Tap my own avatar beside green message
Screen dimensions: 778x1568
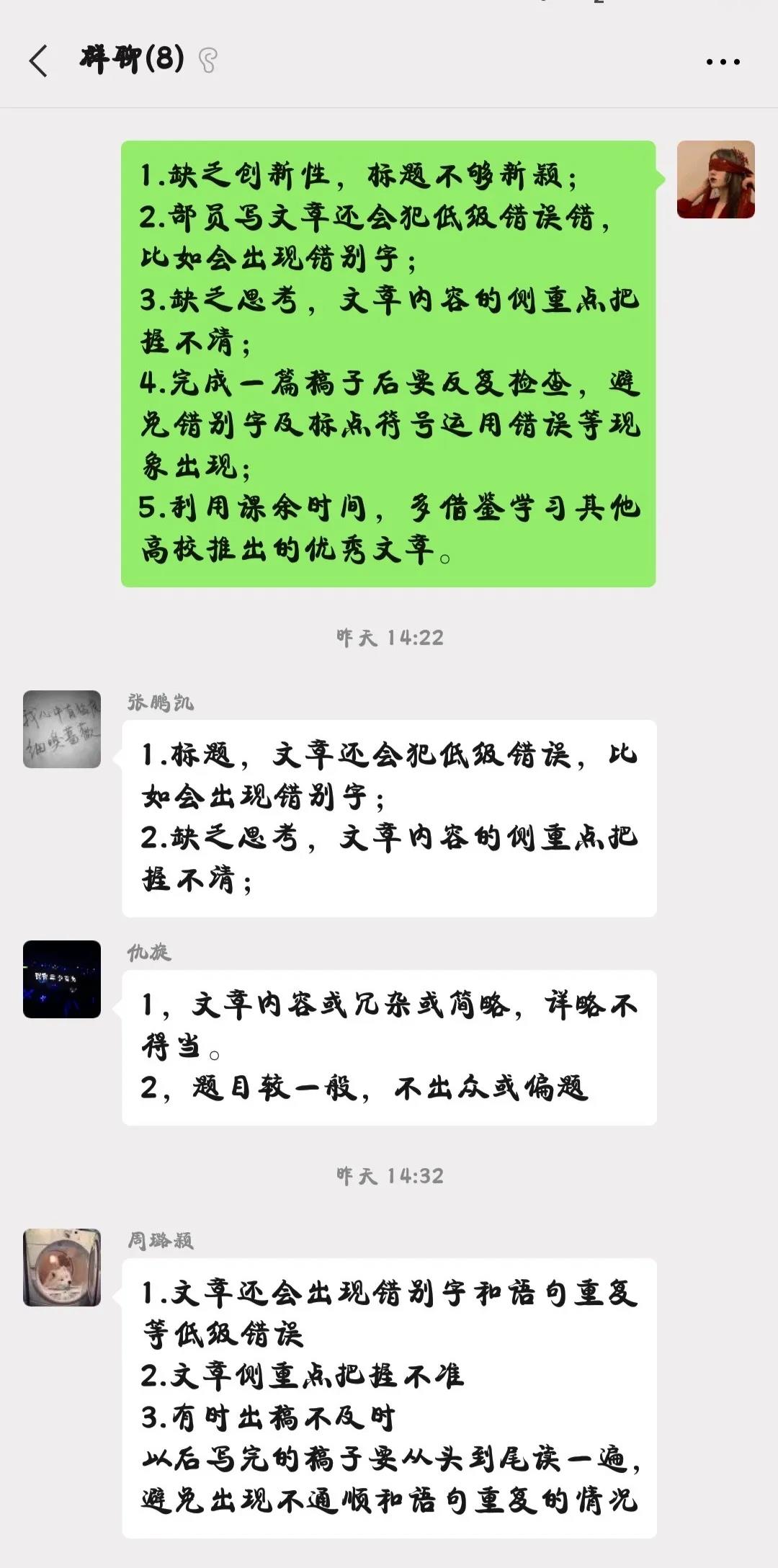tap(715, 179)
